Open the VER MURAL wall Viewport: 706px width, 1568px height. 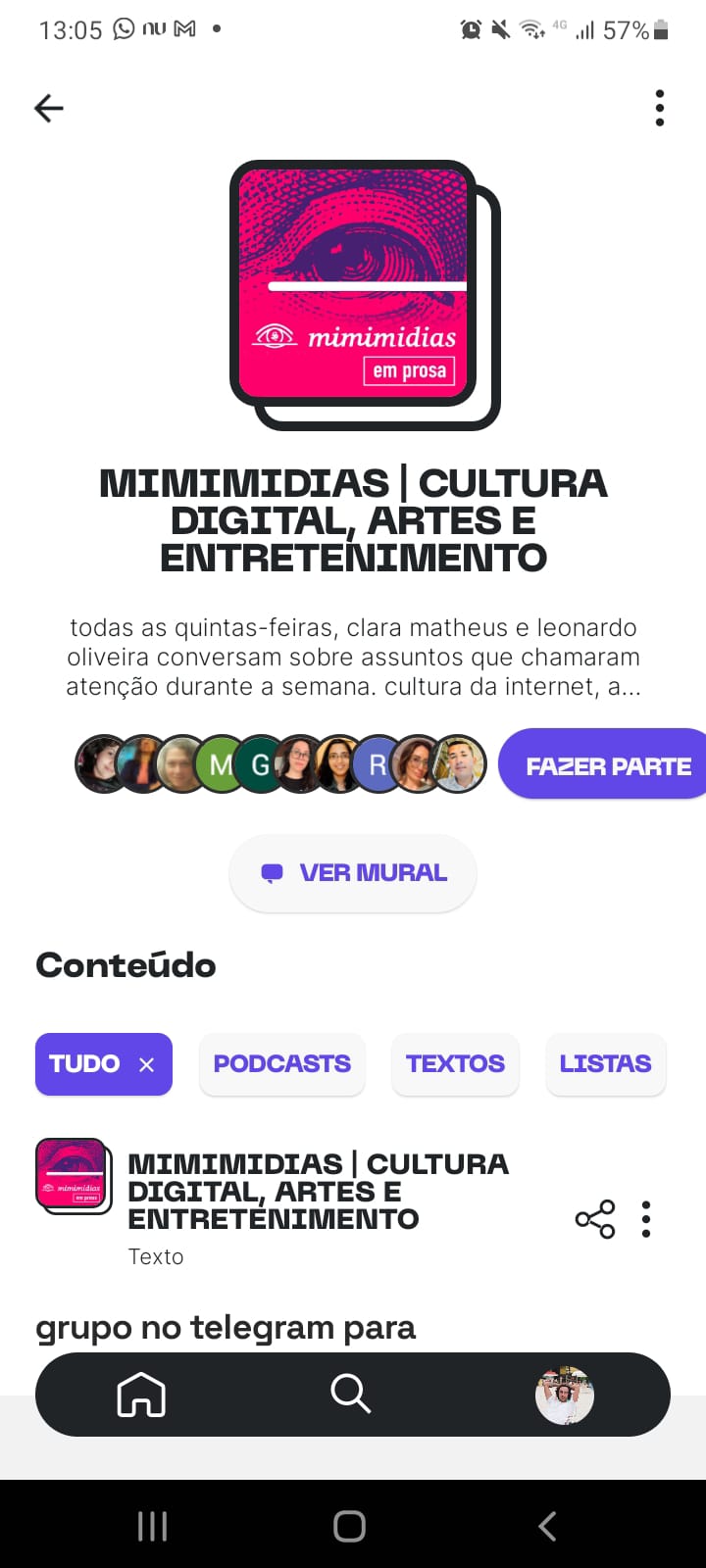point(353,872)
